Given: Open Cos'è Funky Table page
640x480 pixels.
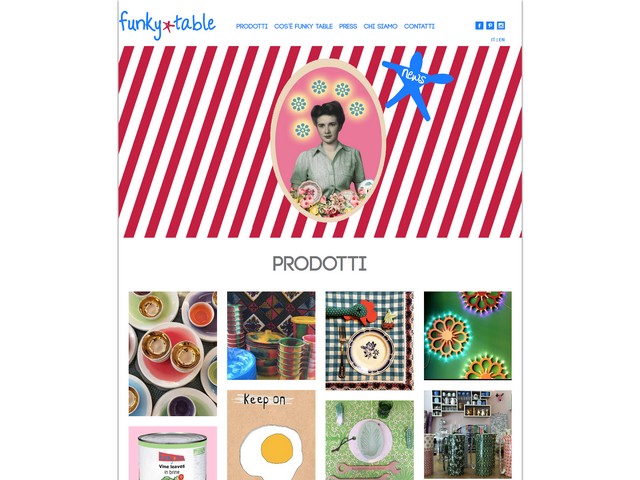Looking at the screenshot, I should tap(303, 26).
